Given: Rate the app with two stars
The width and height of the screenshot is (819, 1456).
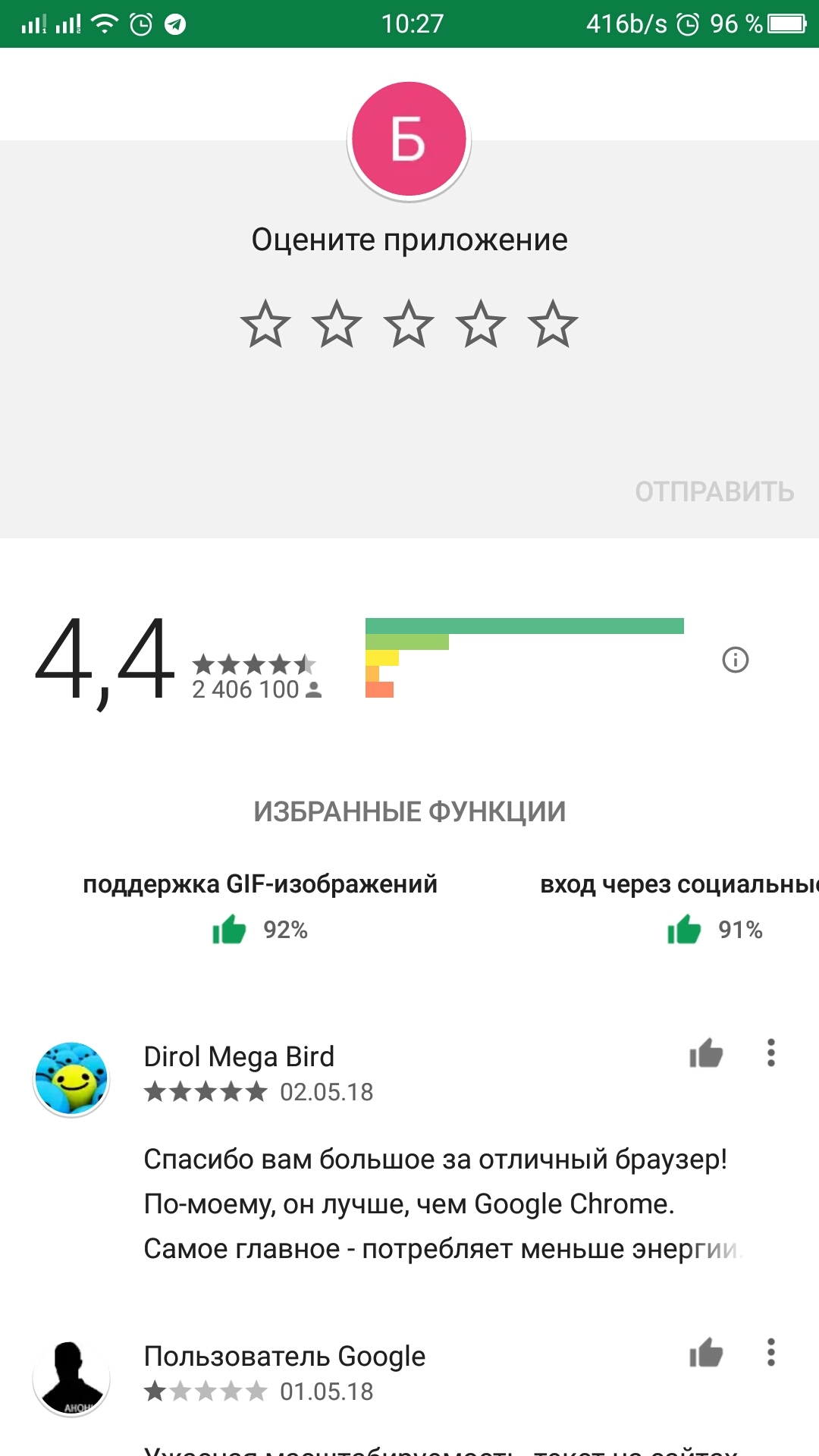Looking at the screenshot, I should (x=337, y=325).
